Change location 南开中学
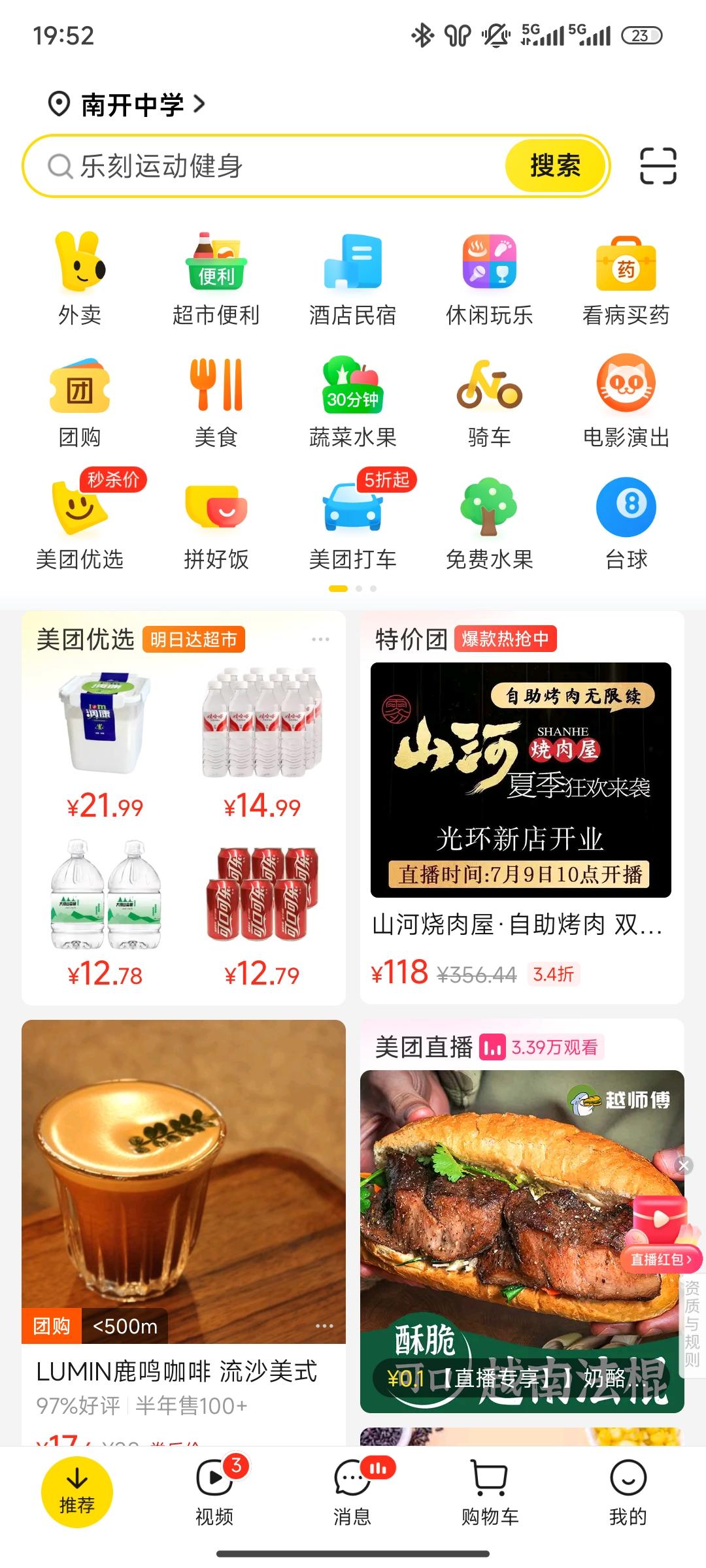The image size is (706, 1568). click(127, 105)
